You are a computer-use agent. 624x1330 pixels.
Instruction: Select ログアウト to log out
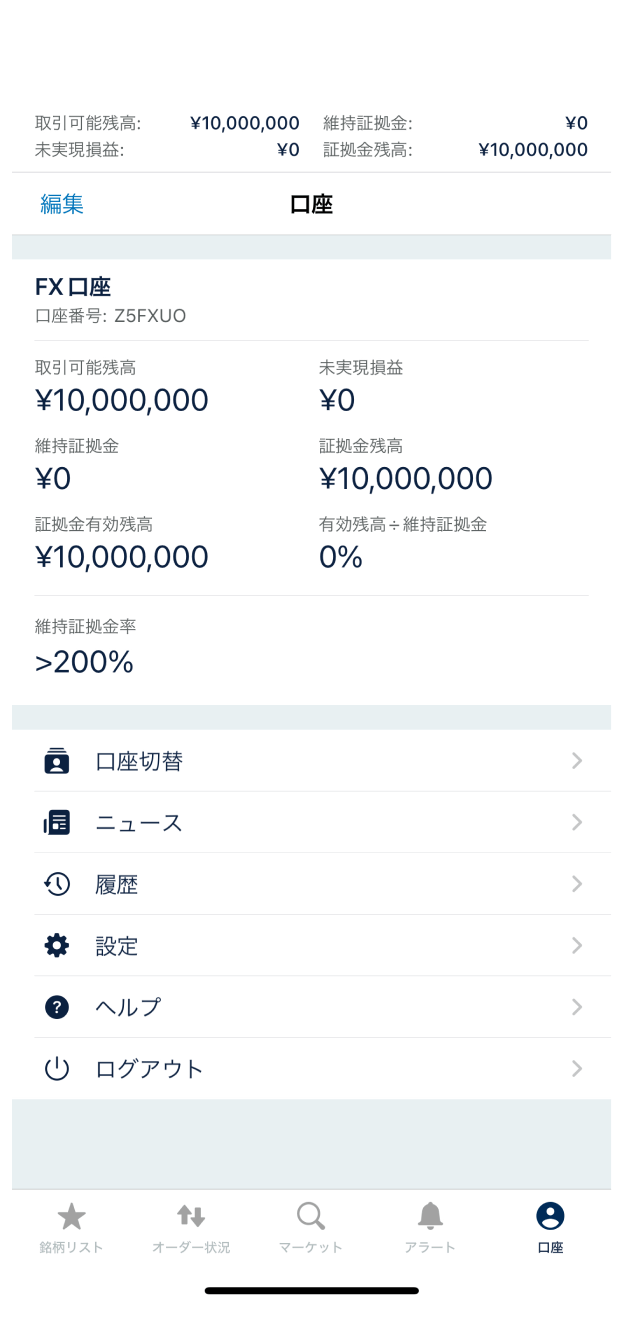311,1069
